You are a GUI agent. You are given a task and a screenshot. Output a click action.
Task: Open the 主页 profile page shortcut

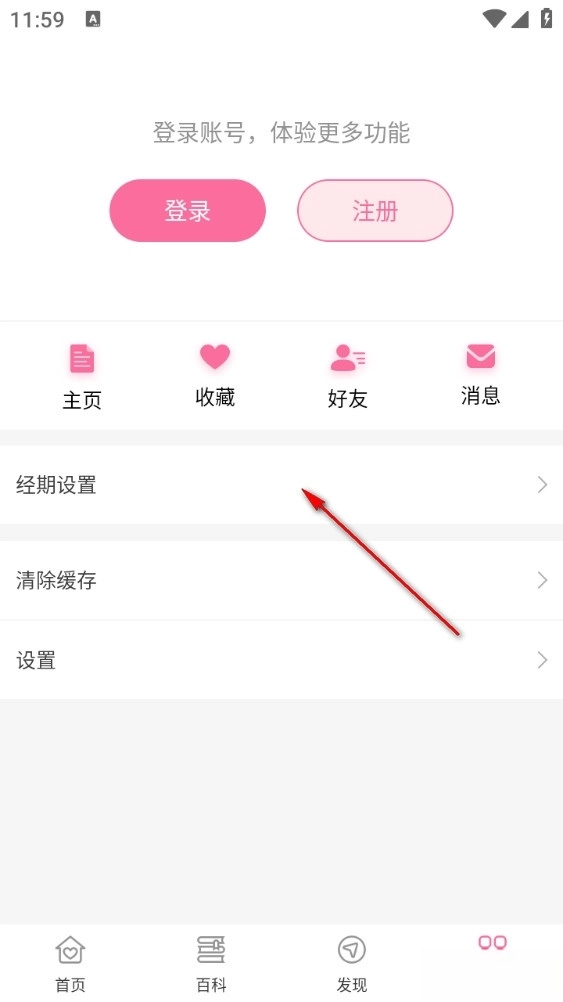82,376
